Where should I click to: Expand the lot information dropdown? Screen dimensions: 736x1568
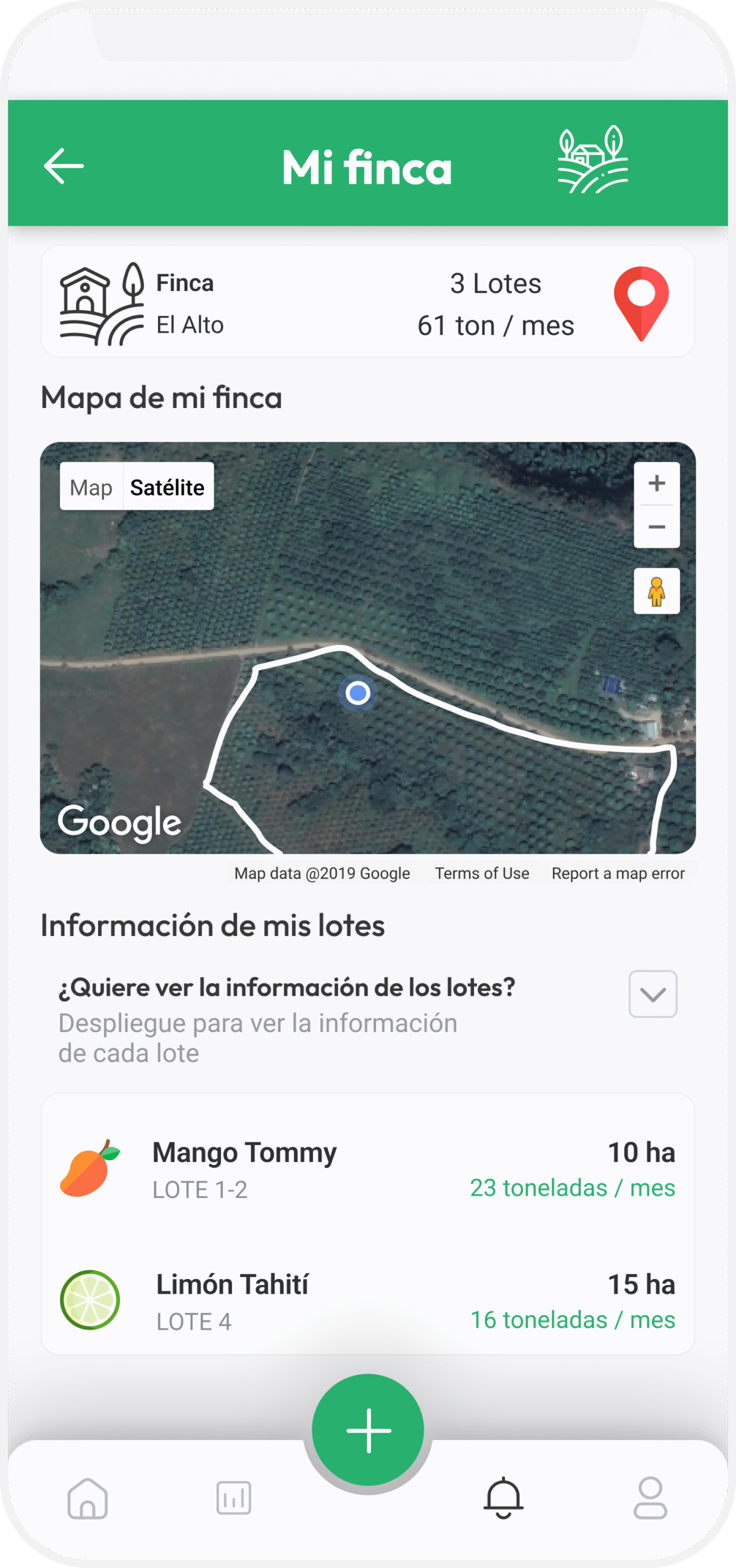click(653, 993)
